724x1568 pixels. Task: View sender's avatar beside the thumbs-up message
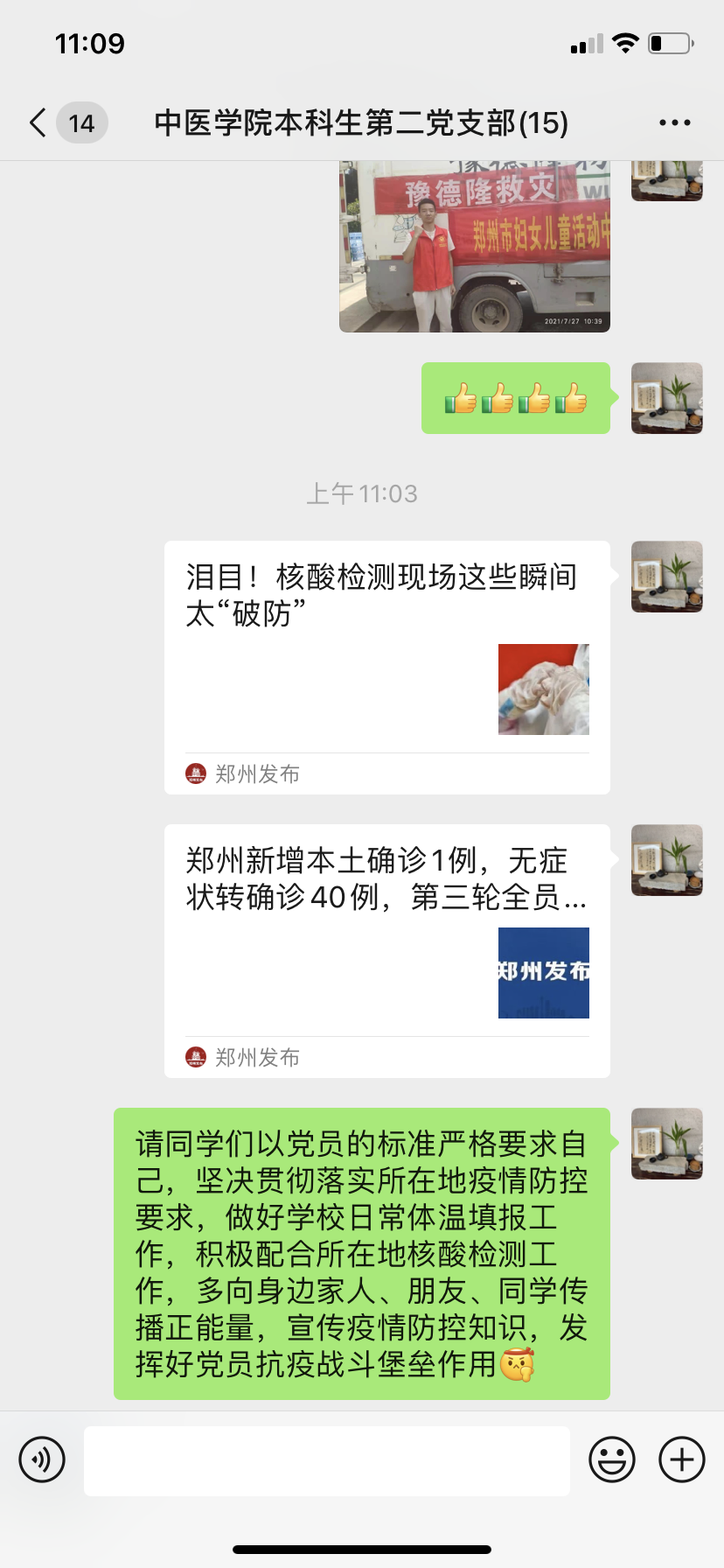[x=666, y=398]
